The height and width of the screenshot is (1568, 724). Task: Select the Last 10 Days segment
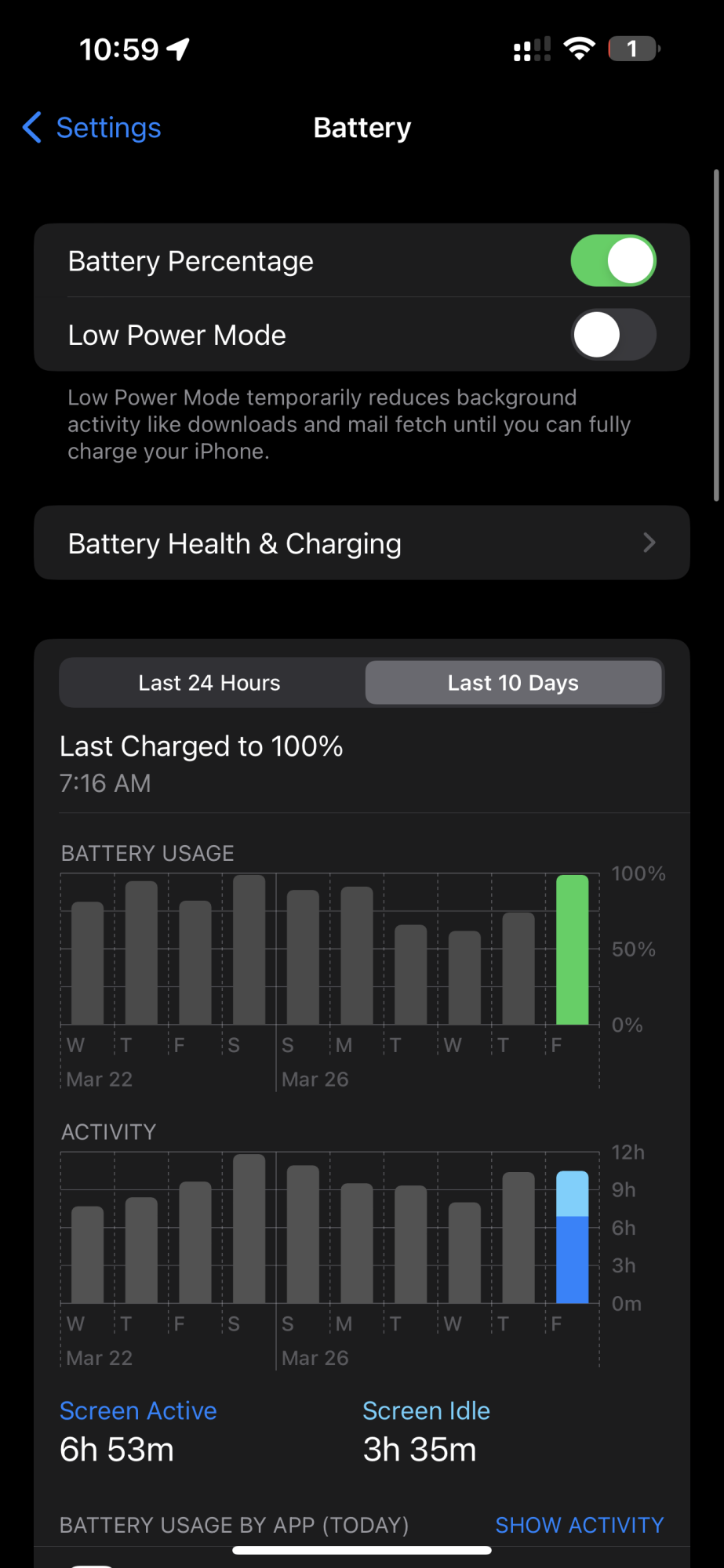click(x=513, y=683)
